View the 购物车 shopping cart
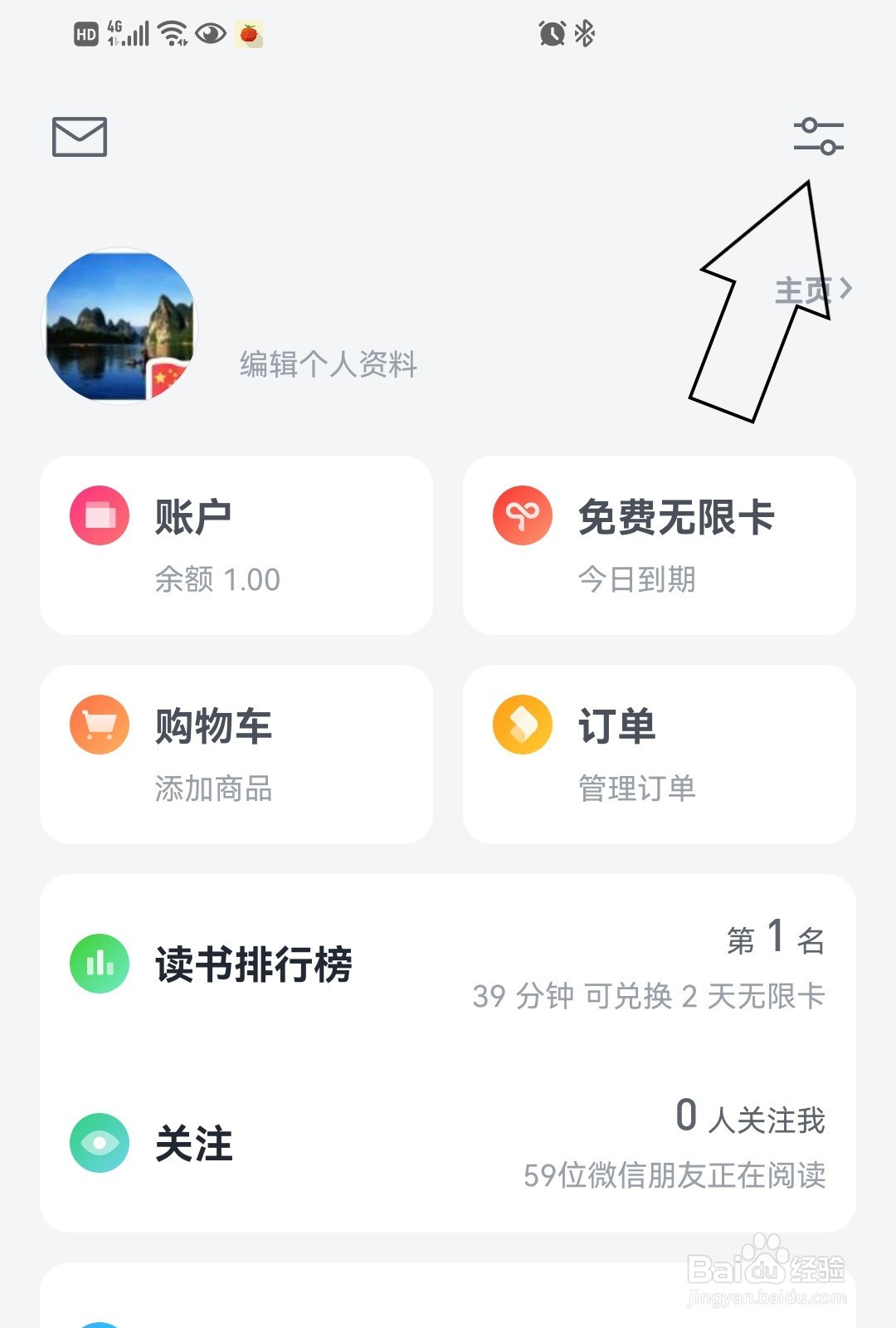The height and width of the screenshot is (1328, 896). pos(236,754)
